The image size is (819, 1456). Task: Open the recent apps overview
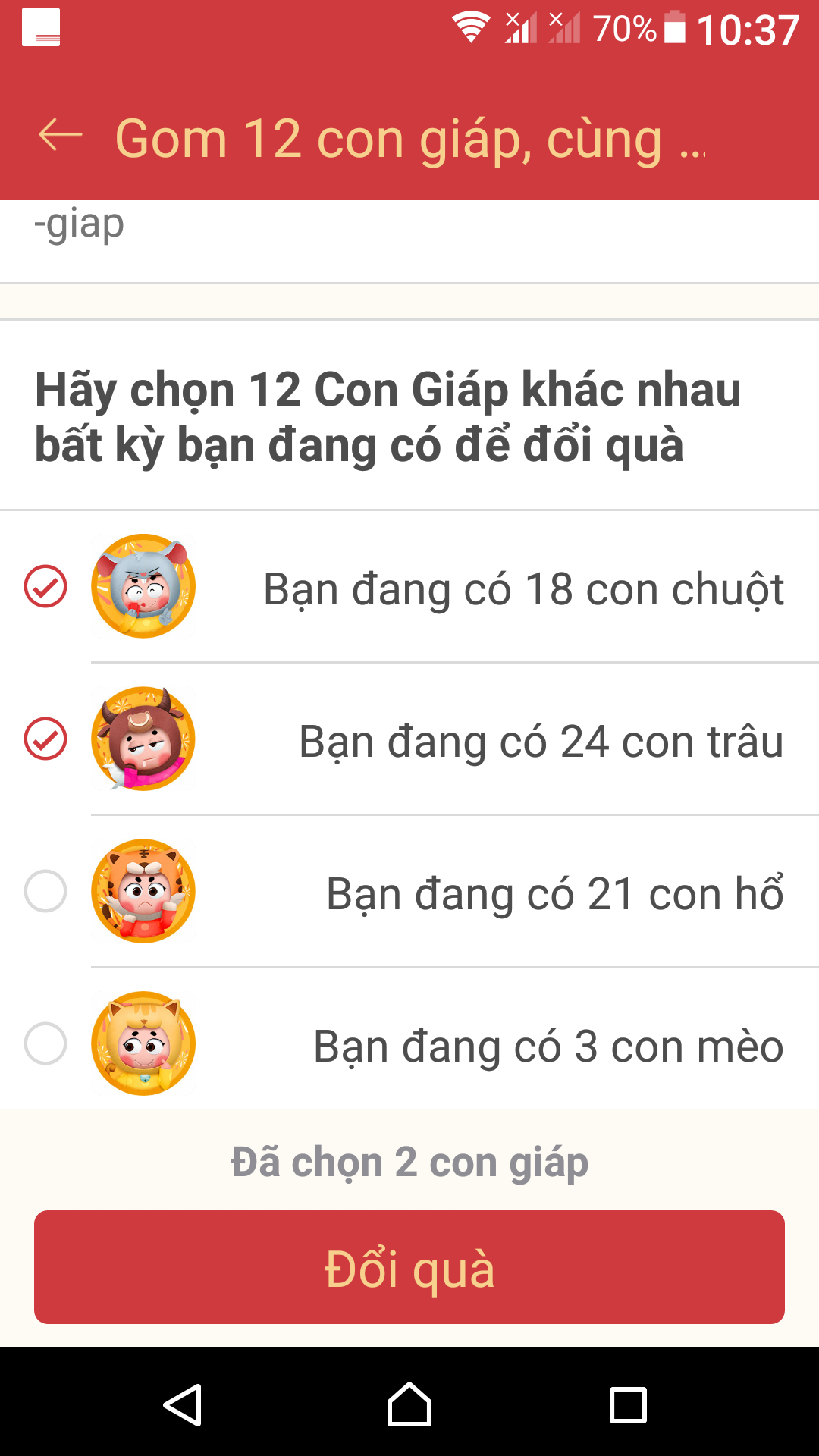coord(628,1405)
